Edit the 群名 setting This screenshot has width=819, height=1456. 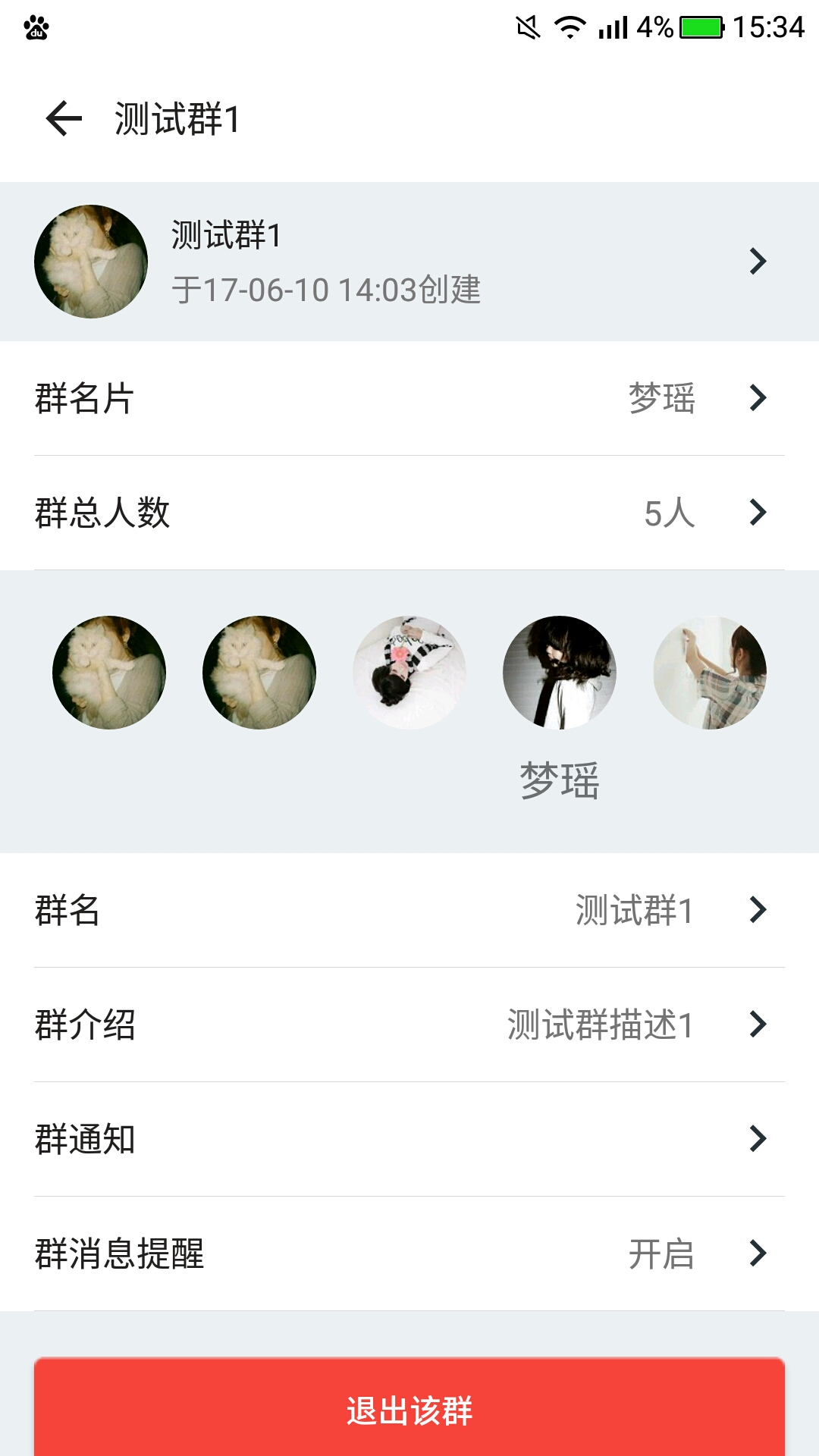pyautogui.click(x=409, y=910)
